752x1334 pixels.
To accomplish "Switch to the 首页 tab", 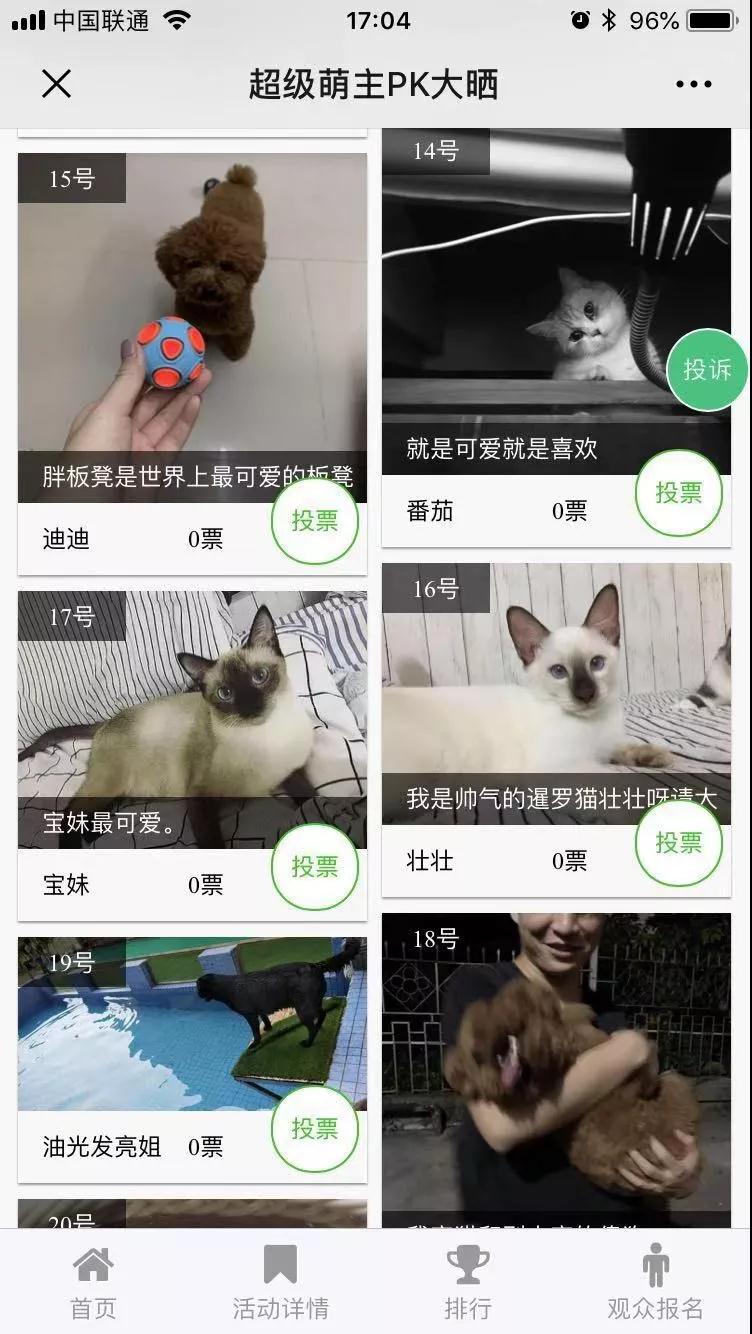I will pos(93,1282).
